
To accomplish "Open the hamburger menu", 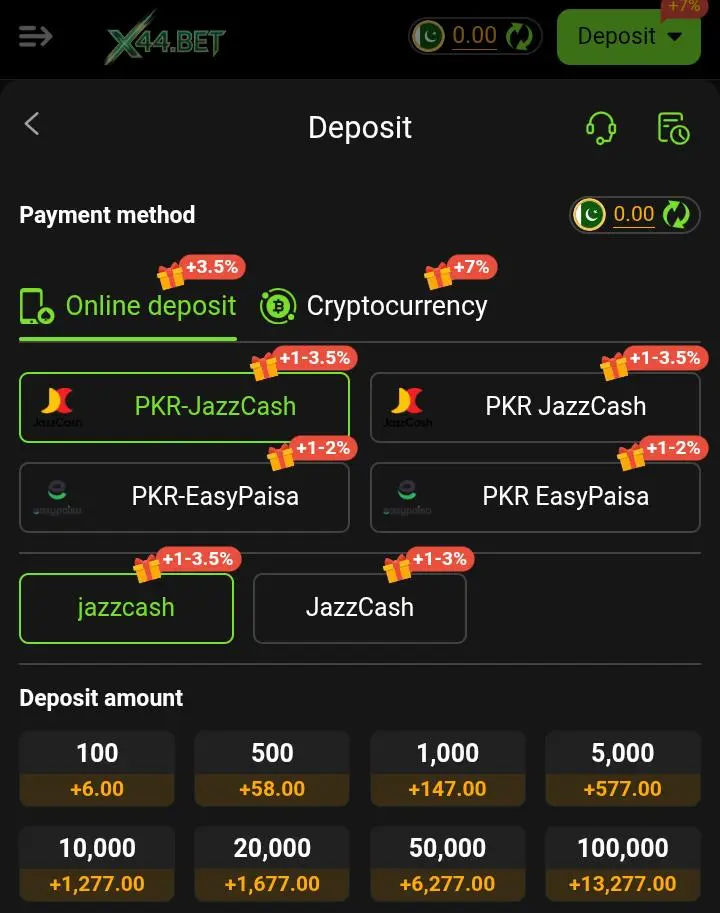I will click(x=35, y=37).
